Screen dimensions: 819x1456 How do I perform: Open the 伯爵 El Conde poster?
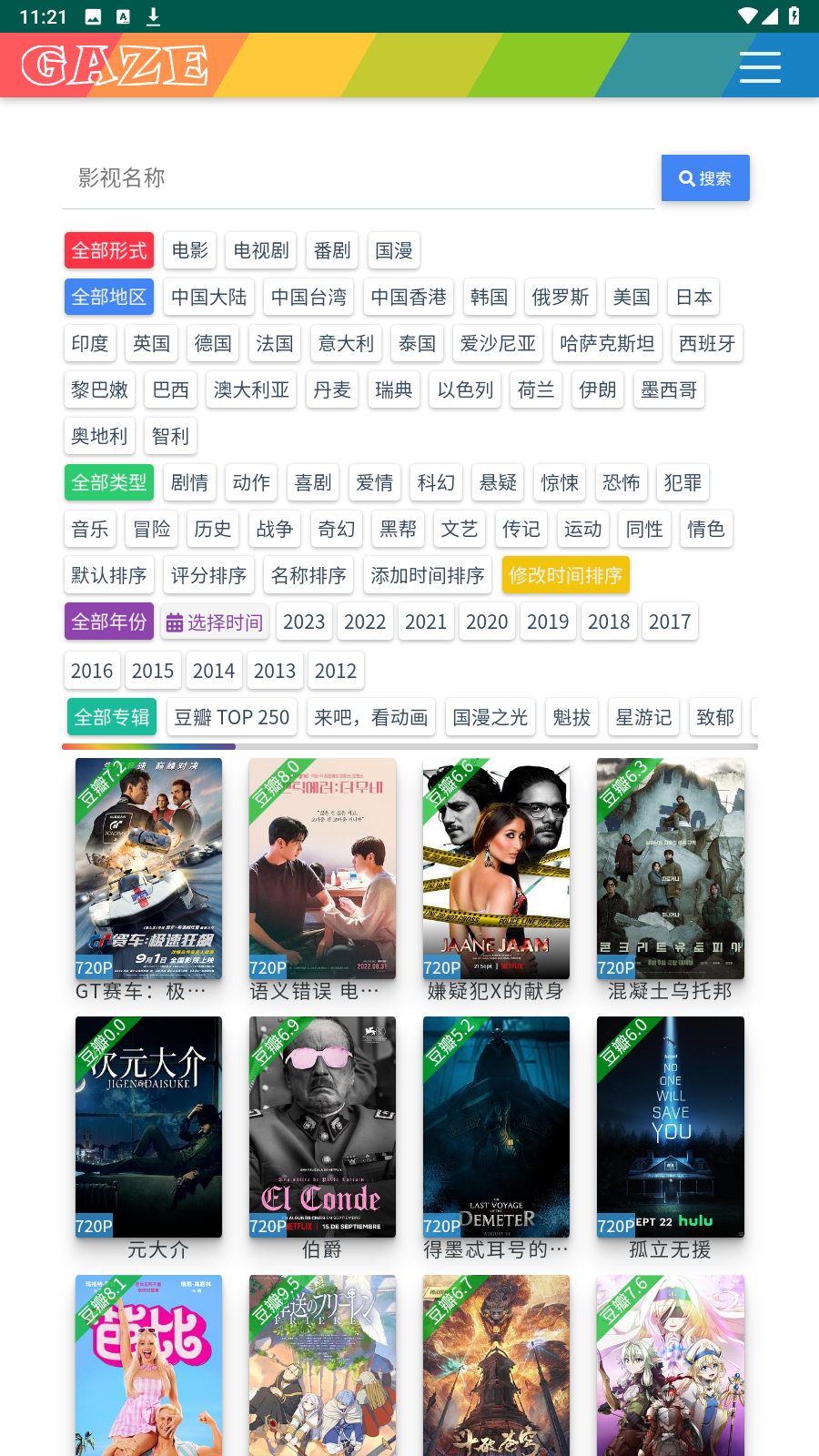pyautogui.click(x=322, y=1127)
